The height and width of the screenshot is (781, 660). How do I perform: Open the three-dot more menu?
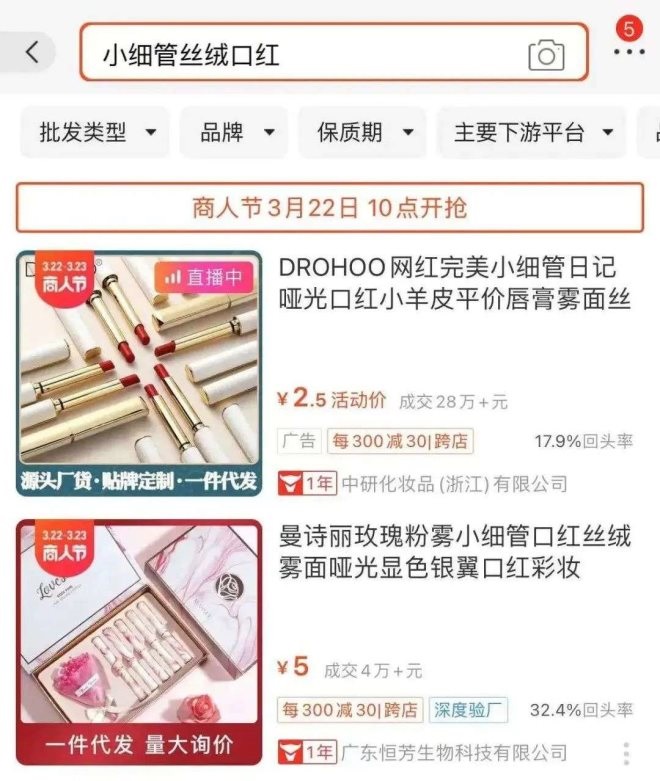[628, 52]
